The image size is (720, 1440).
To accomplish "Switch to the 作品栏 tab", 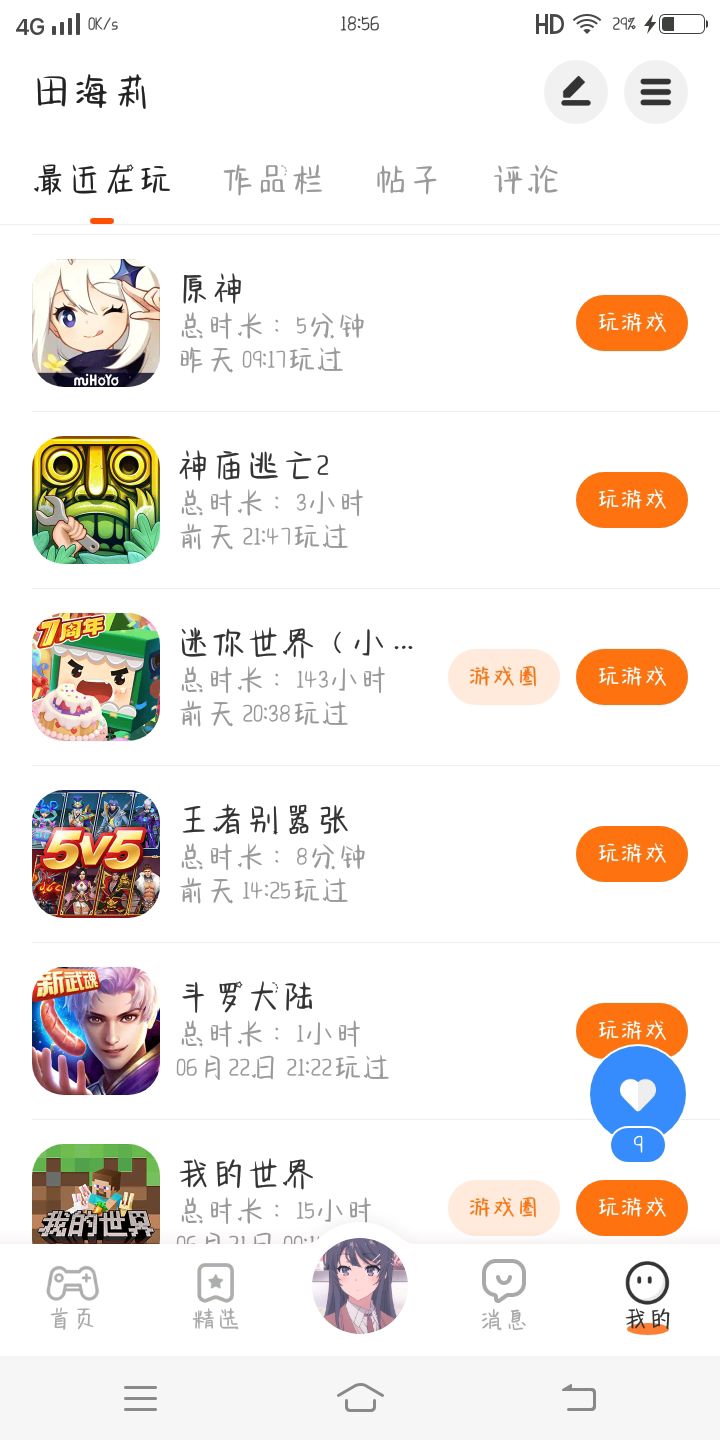I will (x=272, y=180).
